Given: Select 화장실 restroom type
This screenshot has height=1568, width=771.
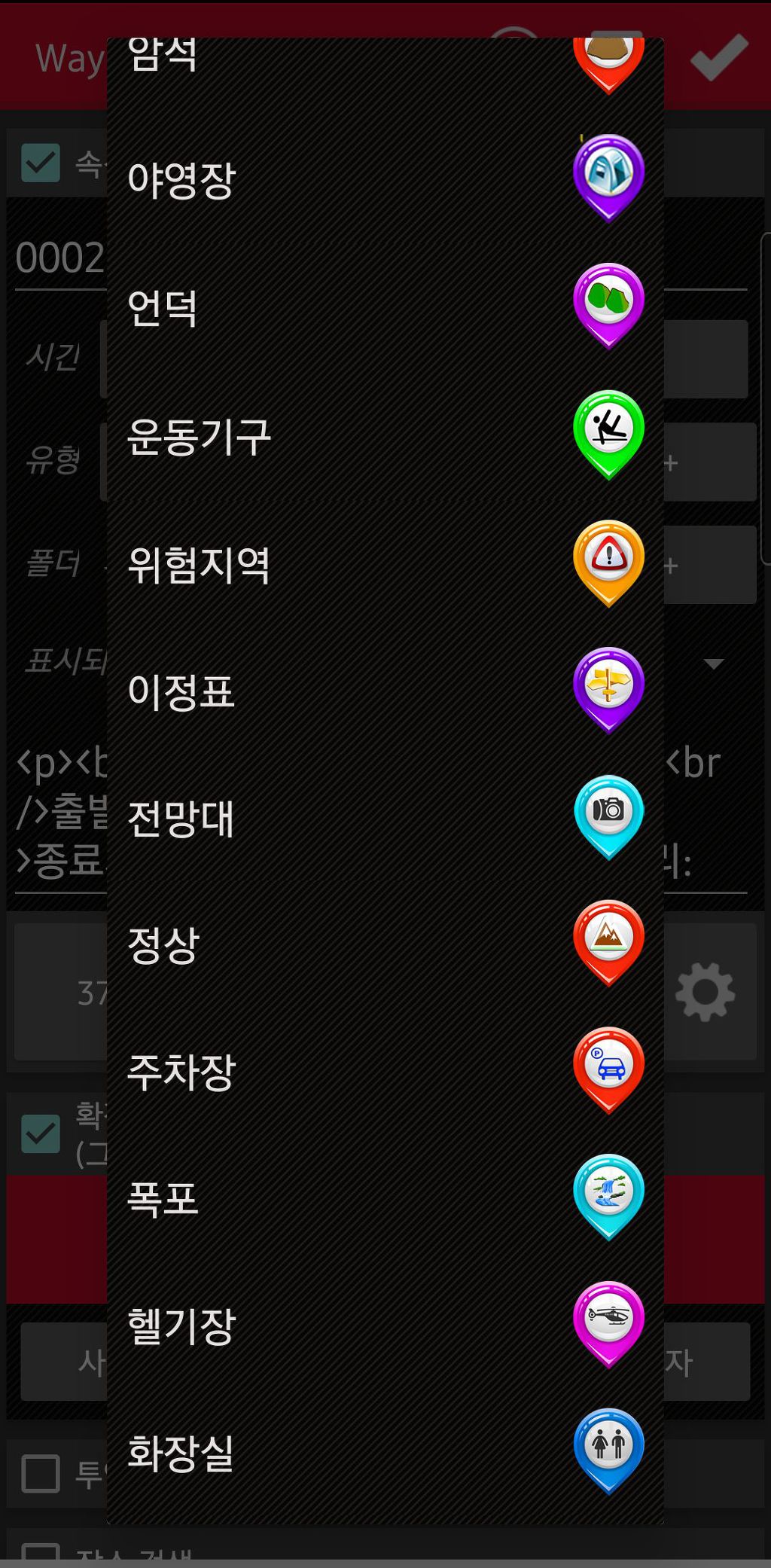Looking at the screenshot, I should coord(385,1452).
